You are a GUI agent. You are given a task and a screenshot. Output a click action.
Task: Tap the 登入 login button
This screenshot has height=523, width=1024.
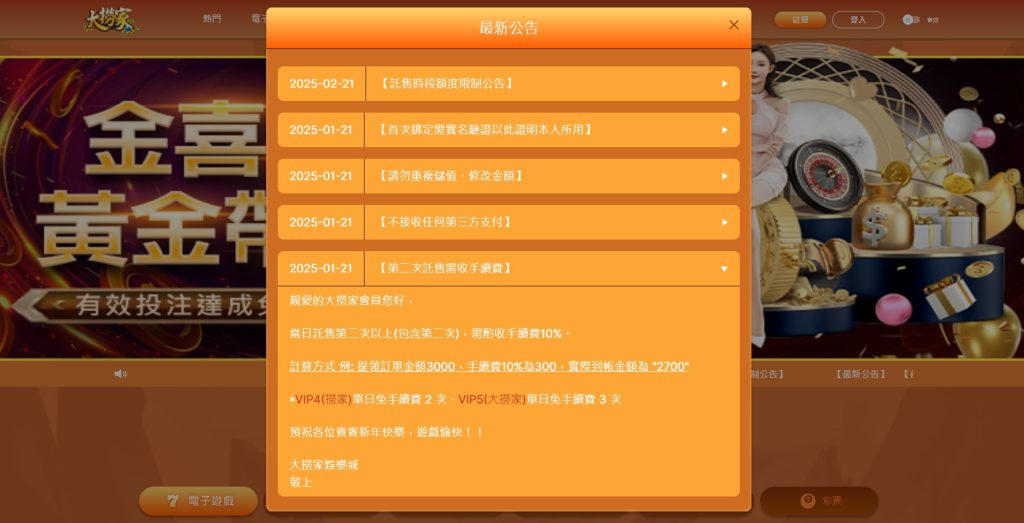(857, 20)
